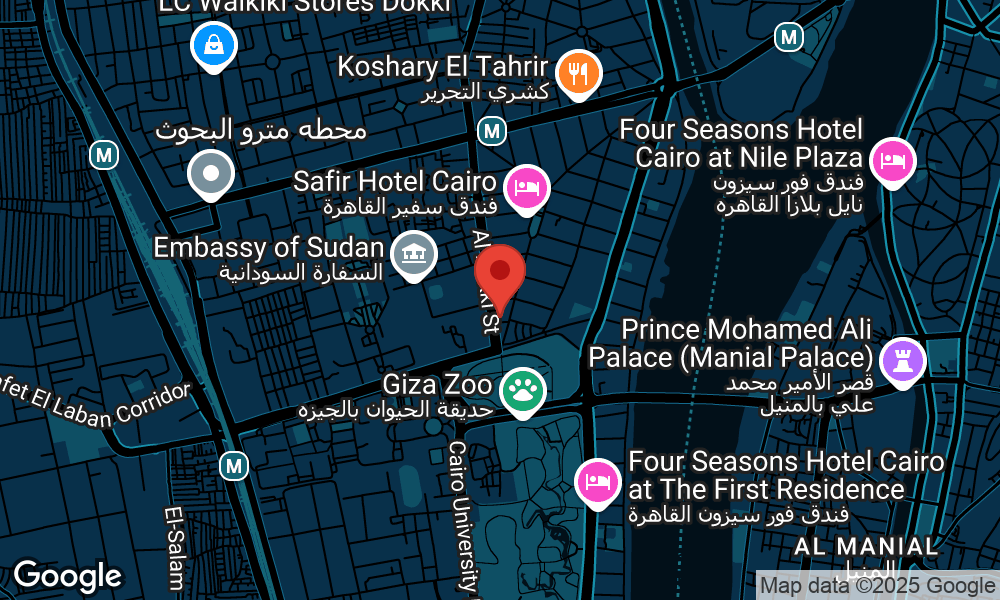Open Four Seasons at The First Residence pin
Viewport: 1000px width, 600px height.
pyautogui.click(x=597, y=481)
